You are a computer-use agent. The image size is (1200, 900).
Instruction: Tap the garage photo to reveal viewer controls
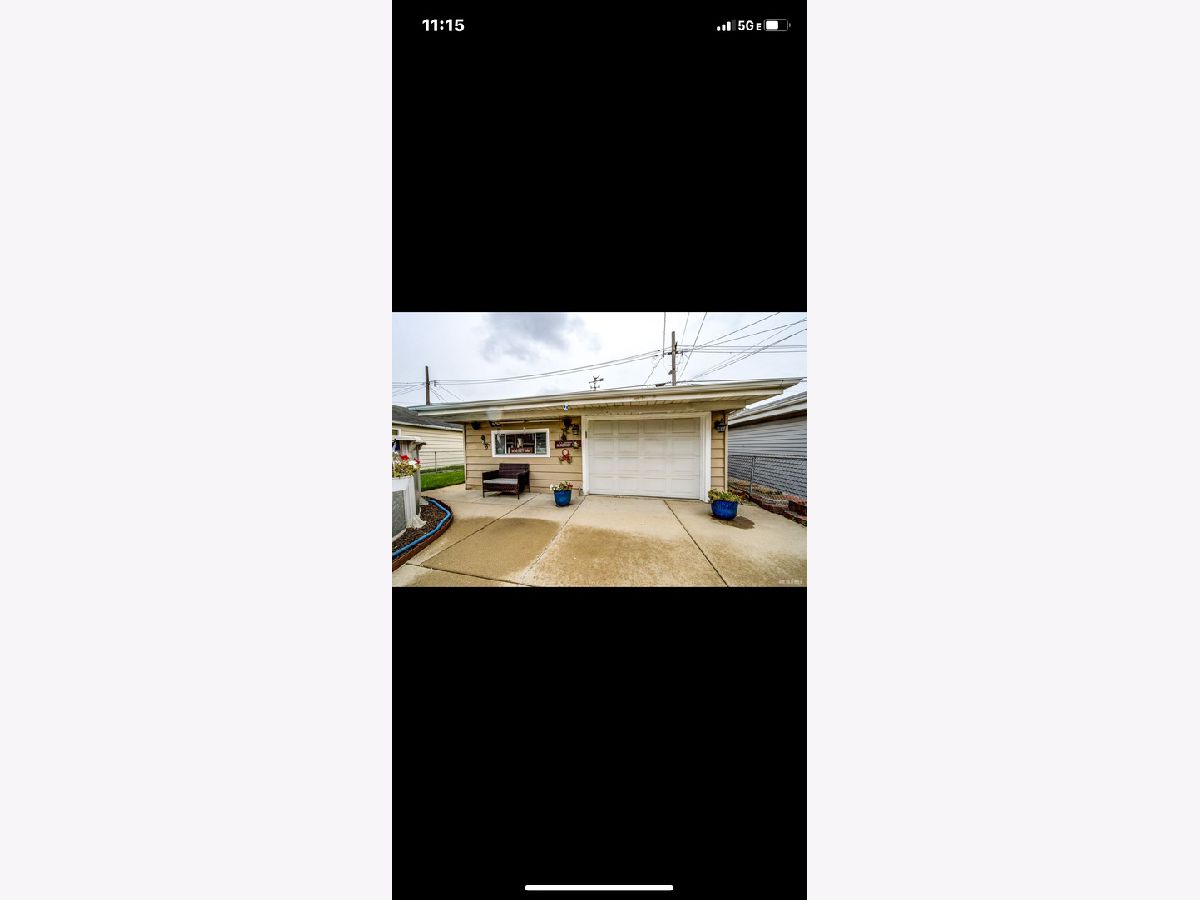tap(599, 449)
